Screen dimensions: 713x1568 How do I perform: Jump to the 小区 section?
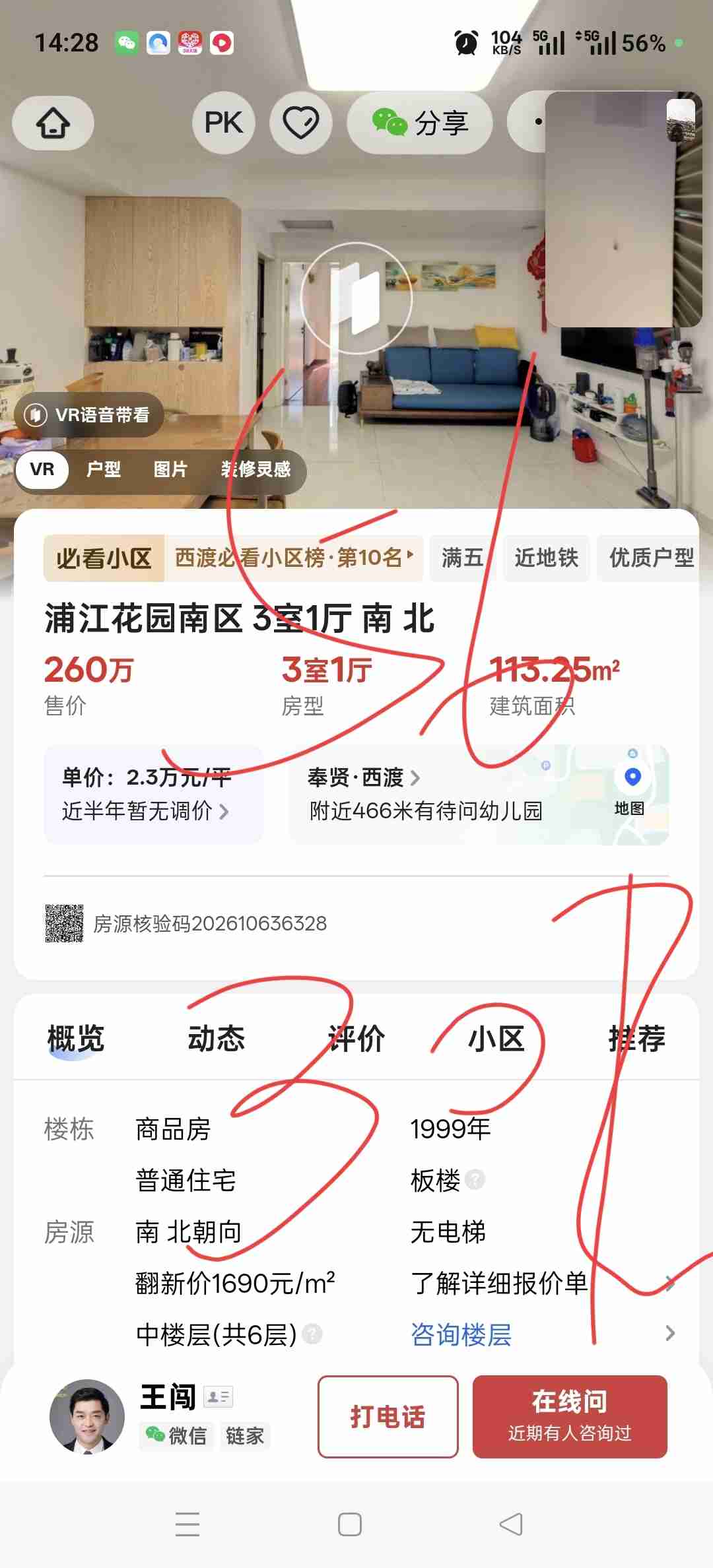tap(496, 1039)
